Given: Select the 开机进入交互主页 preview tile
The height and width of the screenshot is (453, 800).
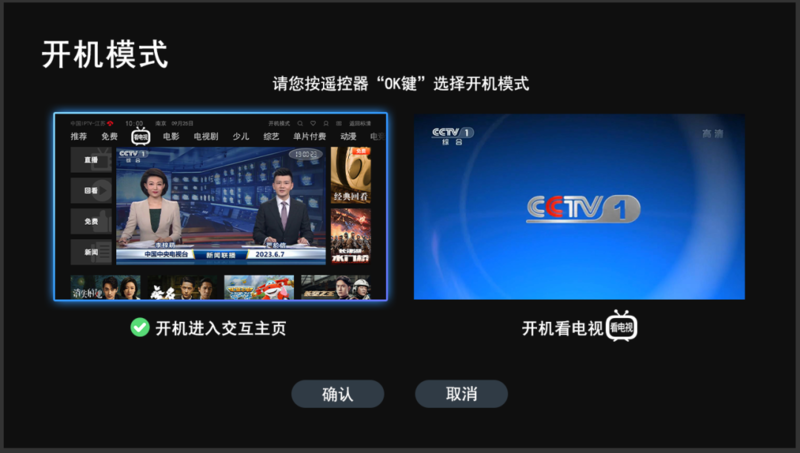Looking at the screenshot, I should [x=220, y=207].
